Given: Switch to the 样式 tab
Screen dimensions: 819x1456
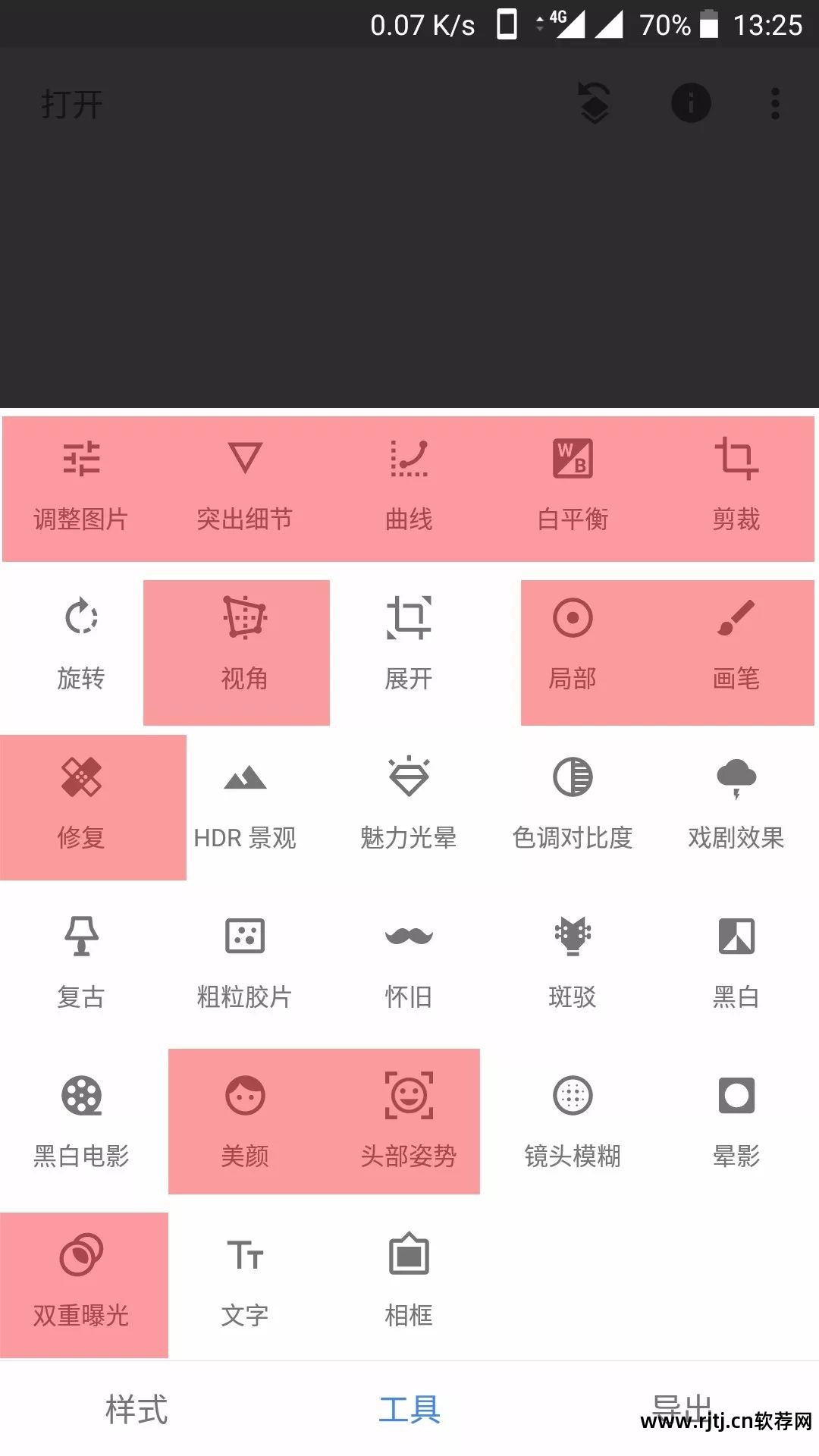Looking at the screenshot, I should pyautogui.click(x=136, y=1410).
